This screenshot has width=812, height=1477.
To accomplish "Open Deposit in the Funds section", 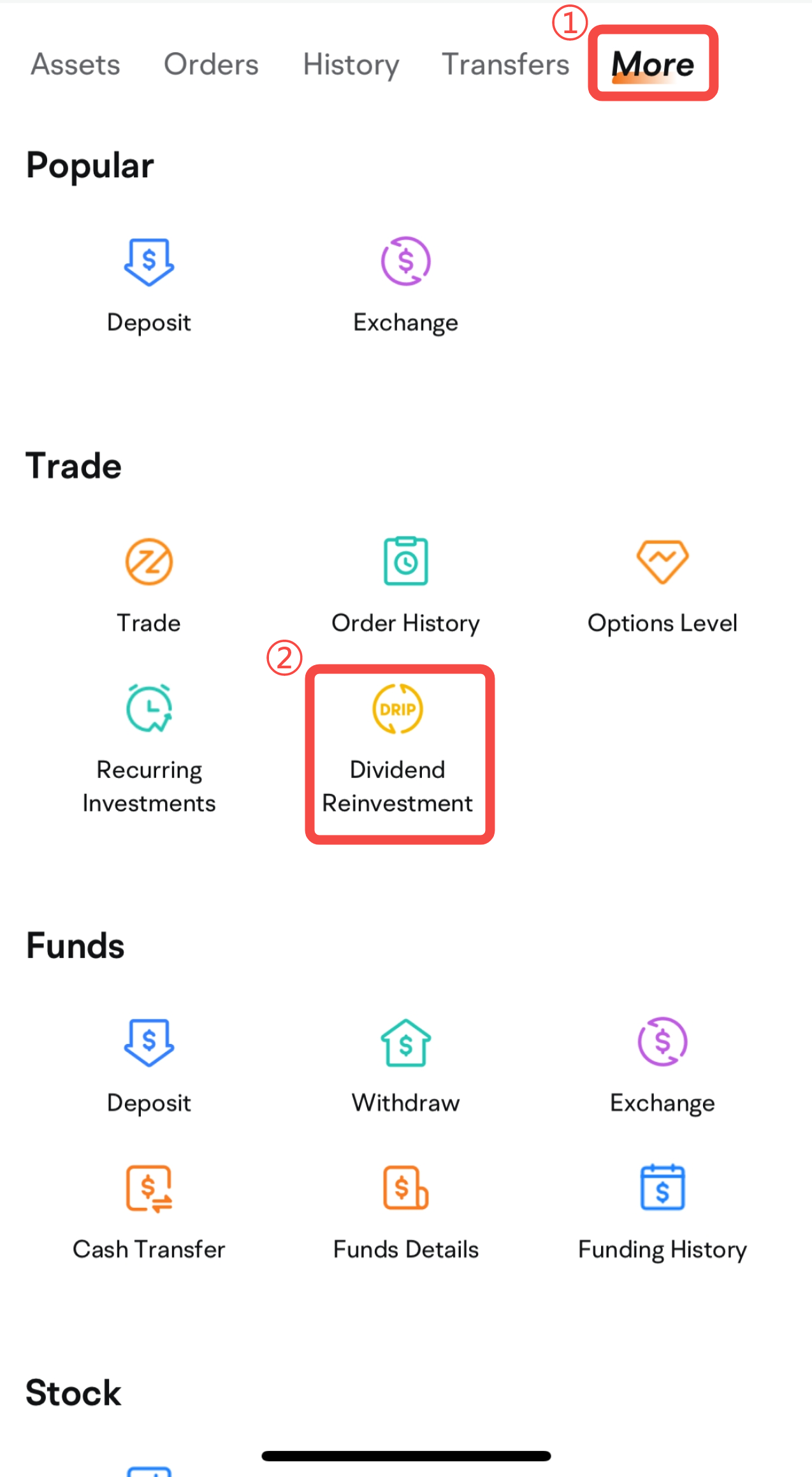I will [149, 1064].
